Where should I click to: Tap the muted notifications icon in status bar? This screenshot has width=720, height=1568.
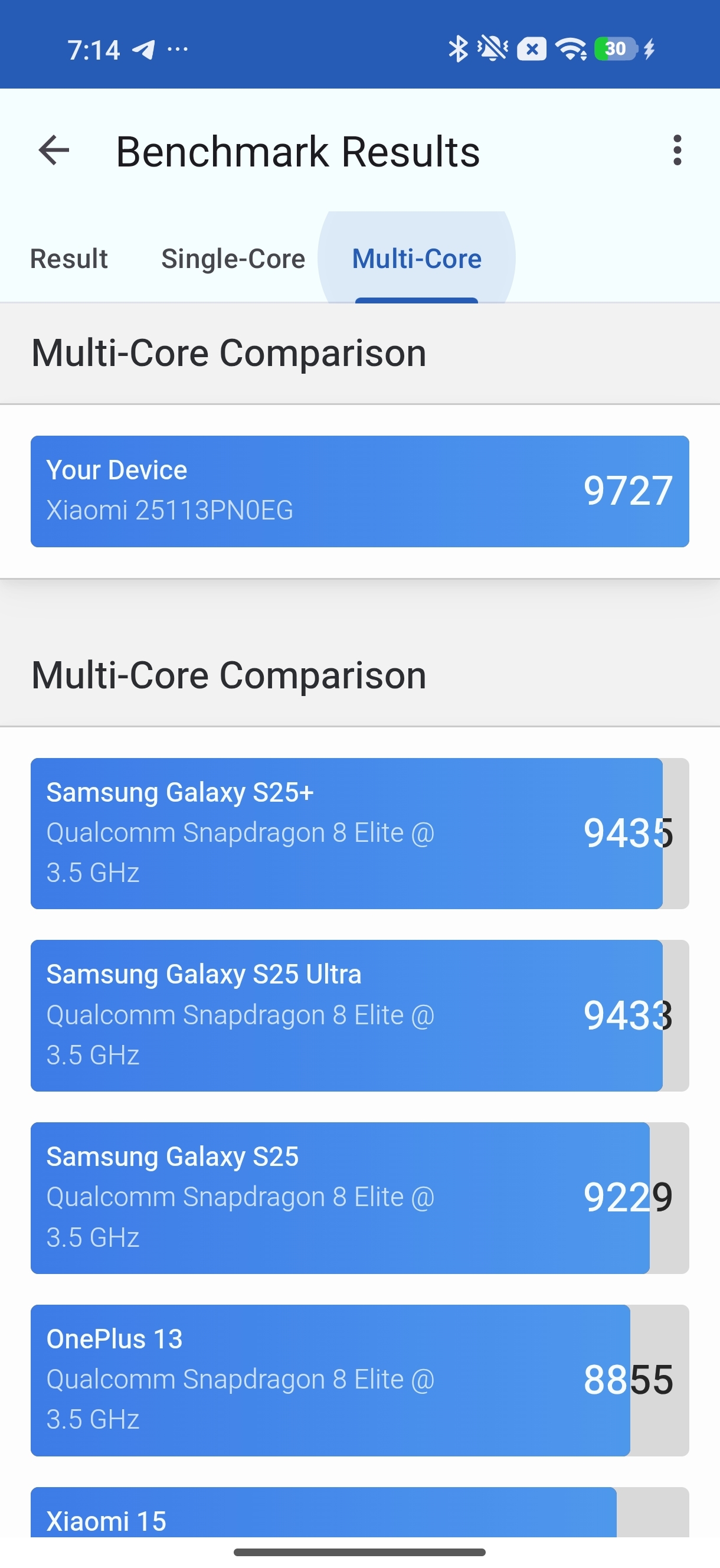click(493, 48)
